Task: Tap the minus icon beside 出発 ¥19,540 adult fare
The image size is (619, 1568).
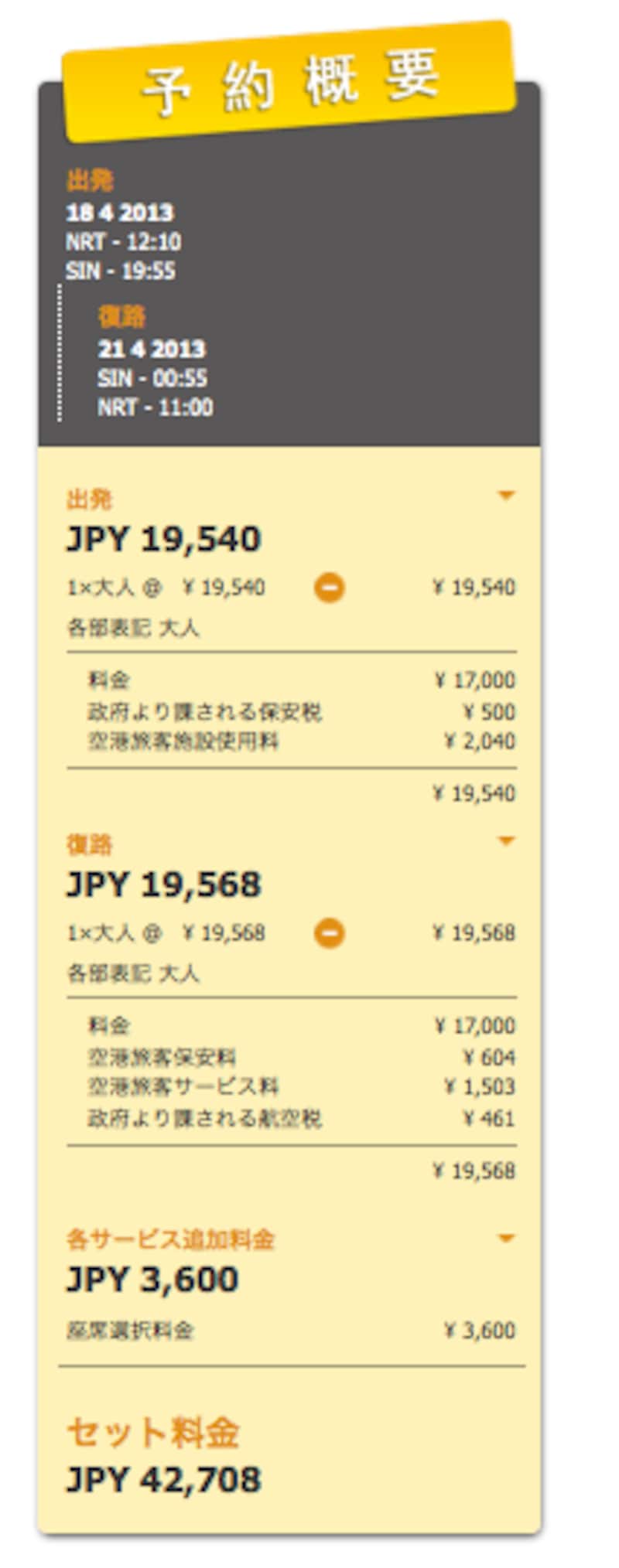Action: [x=329, y=588]
